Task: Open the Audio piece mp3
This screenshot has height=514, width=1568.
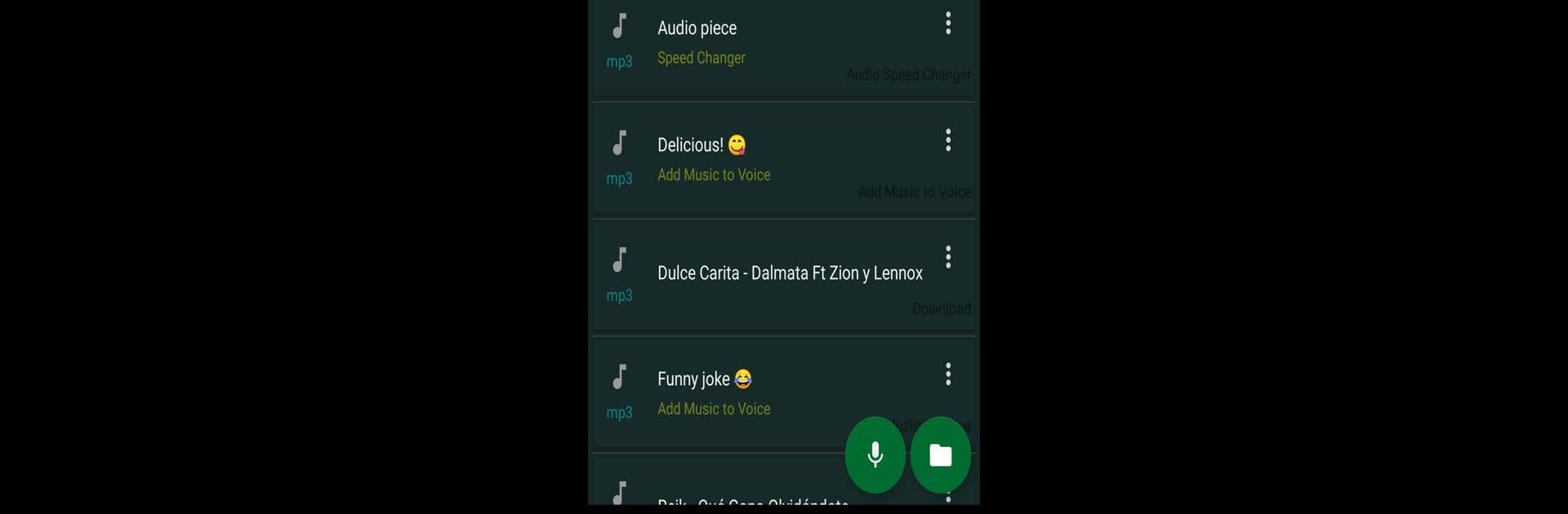Action: 697,29
